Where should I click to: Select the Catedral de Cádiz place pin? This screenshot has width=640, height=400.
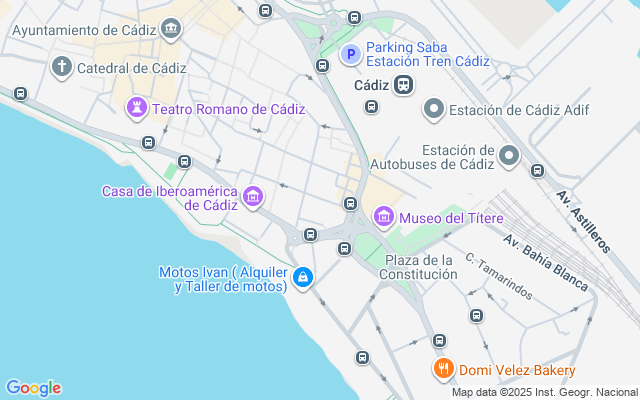[x=62, y=68]
